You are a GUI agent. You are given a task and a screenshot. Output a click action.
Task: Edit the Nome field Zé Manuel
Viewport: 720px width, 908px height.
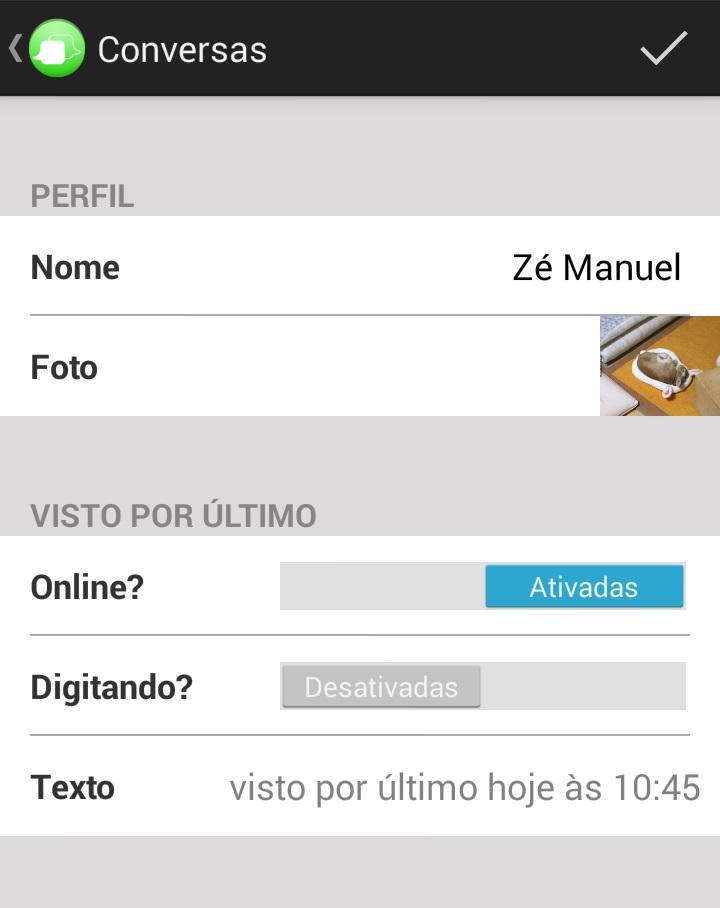pos(596,267)
